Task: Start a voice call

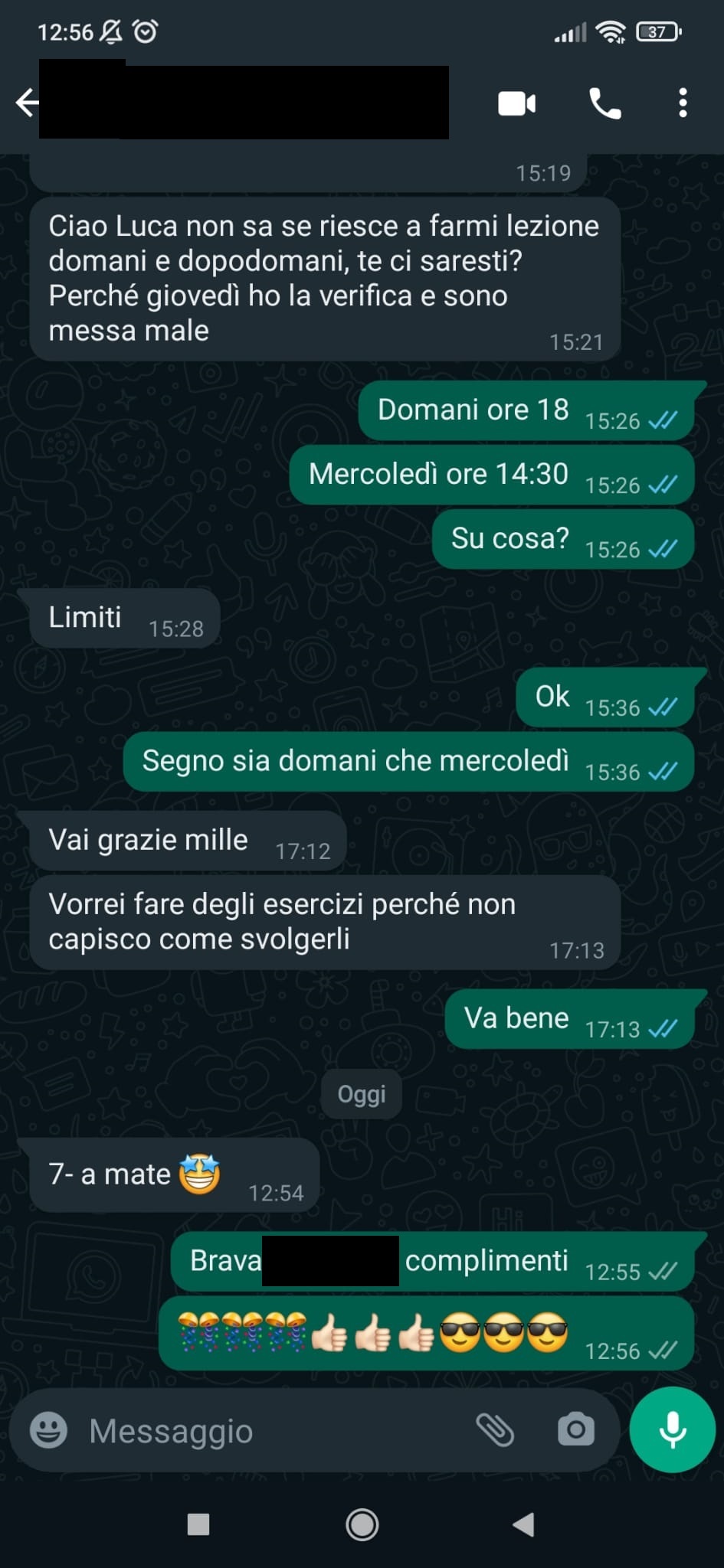Action: coord(604,103)
